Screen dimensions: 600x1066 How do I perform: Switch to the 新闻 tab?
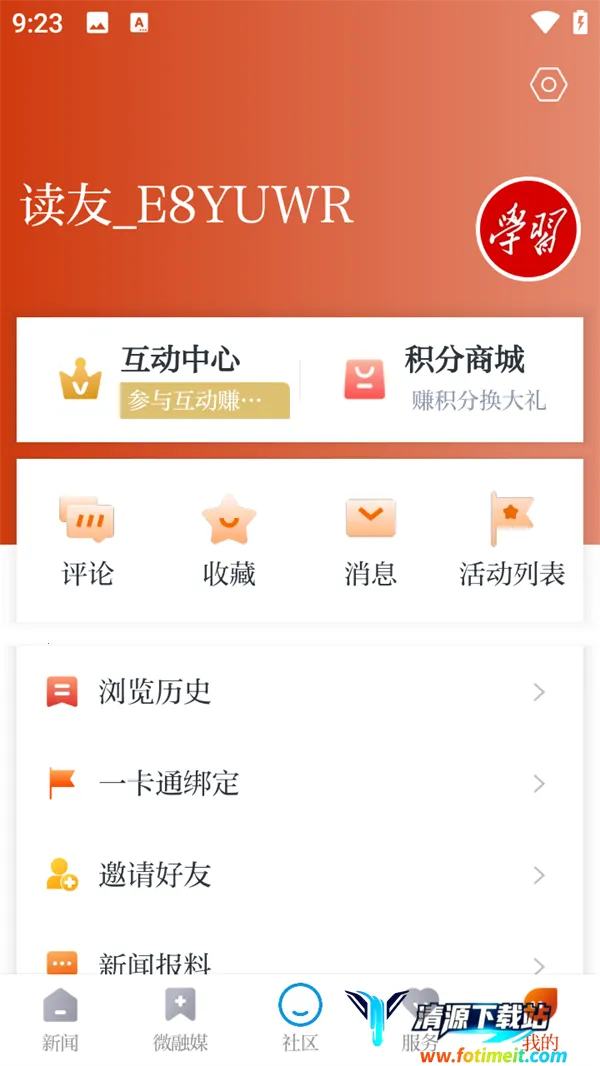click(60, 1020)
